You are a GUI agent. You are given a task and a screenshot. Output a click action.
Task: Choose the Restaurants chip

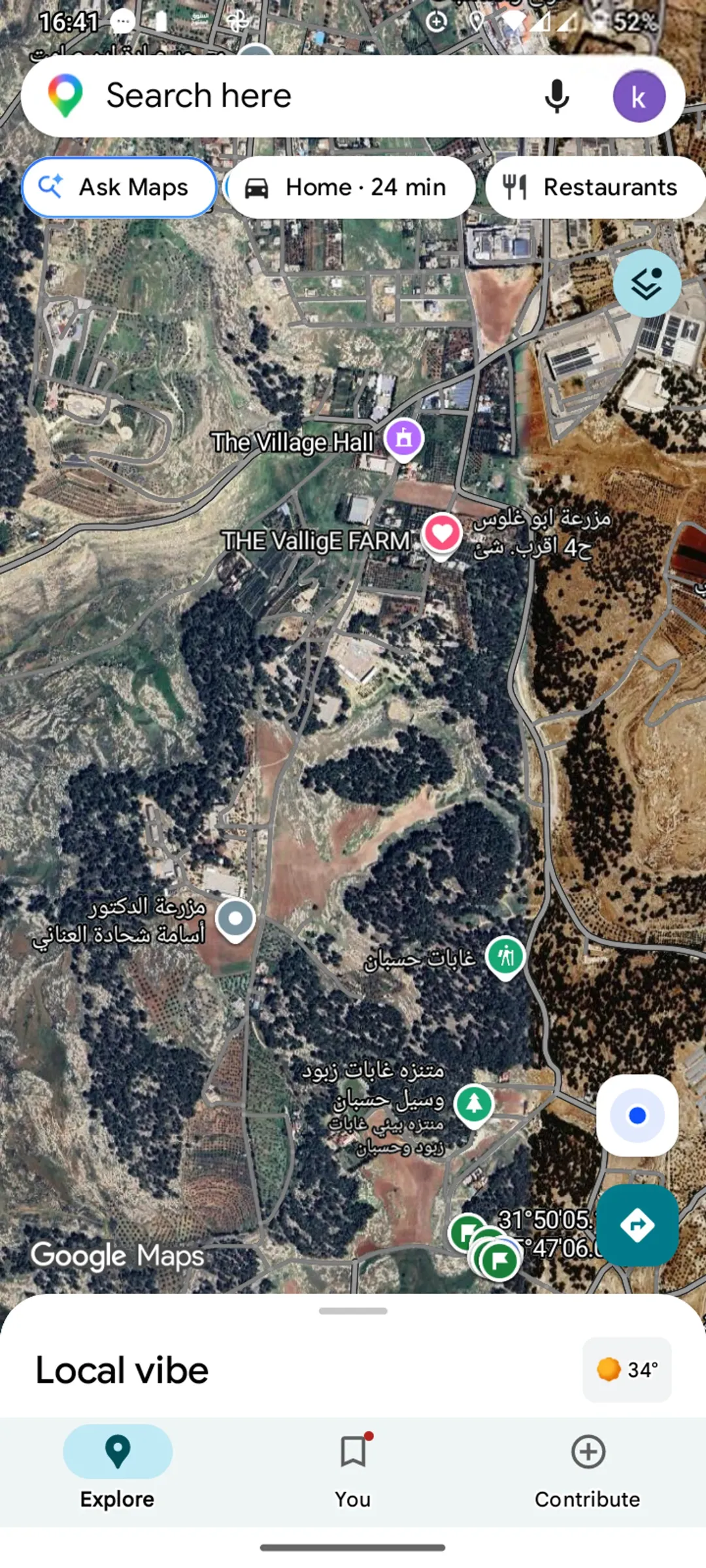pyautogui.click(x=595, y=188)
